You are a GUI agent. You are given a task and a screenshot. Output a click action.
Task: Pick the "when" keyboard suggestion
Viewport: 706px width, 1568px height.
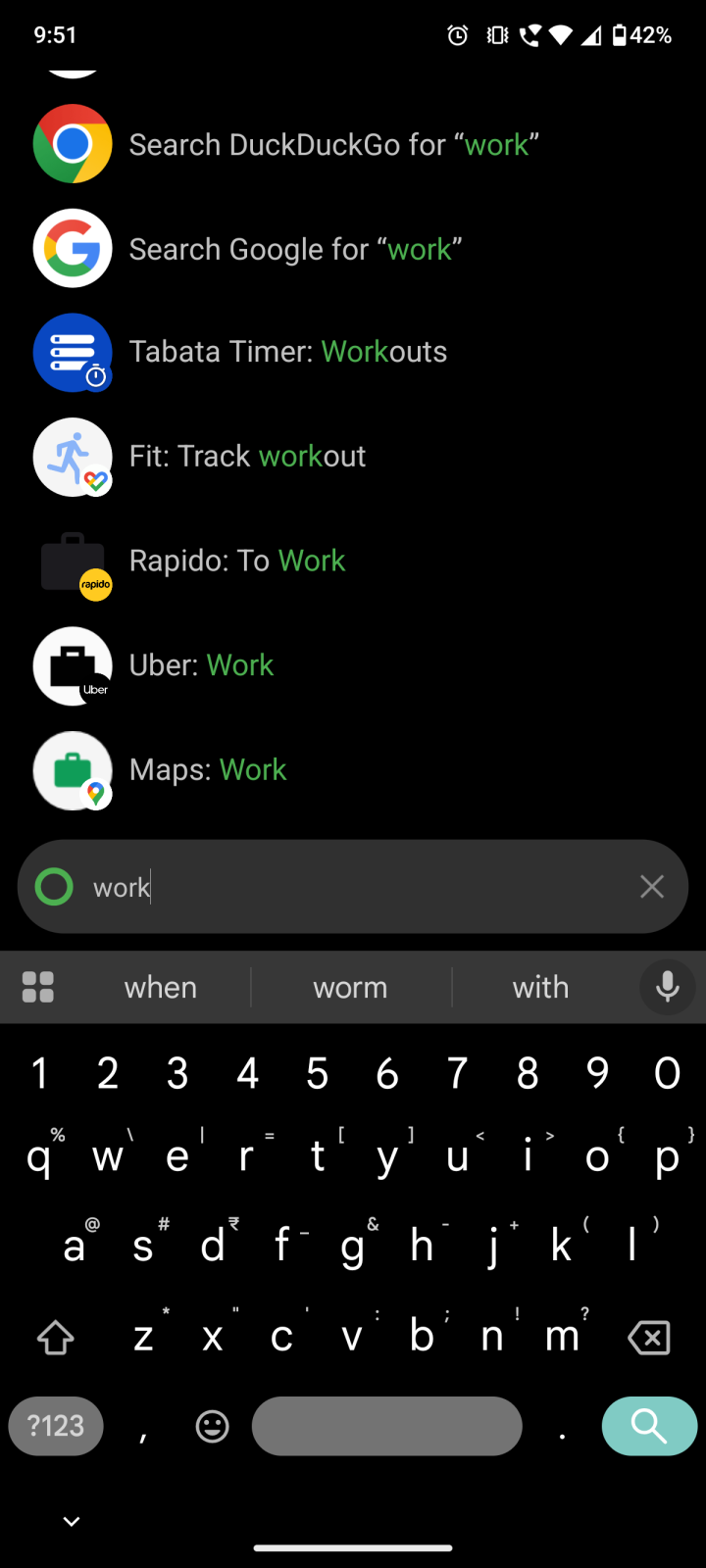[x=161, y=988]
